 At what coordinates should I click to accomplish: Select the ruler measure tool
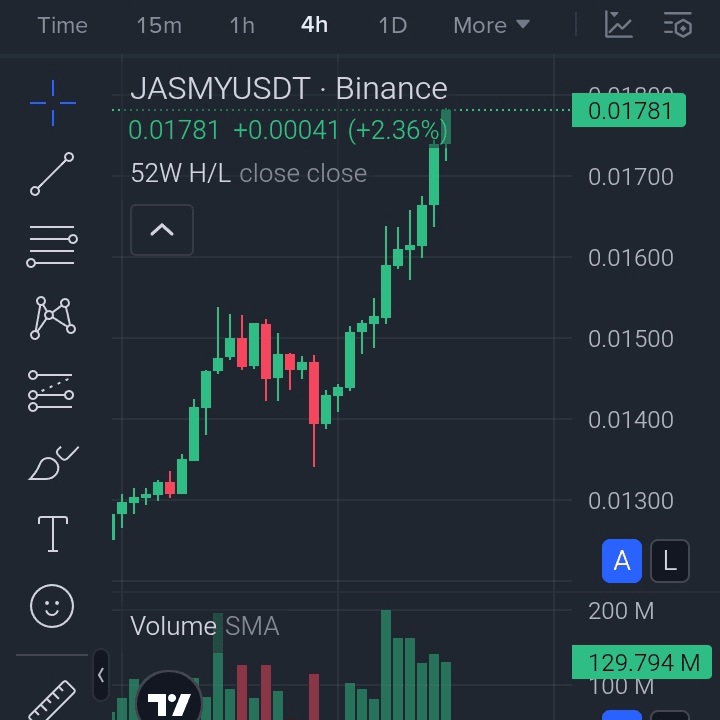point(52,700)
